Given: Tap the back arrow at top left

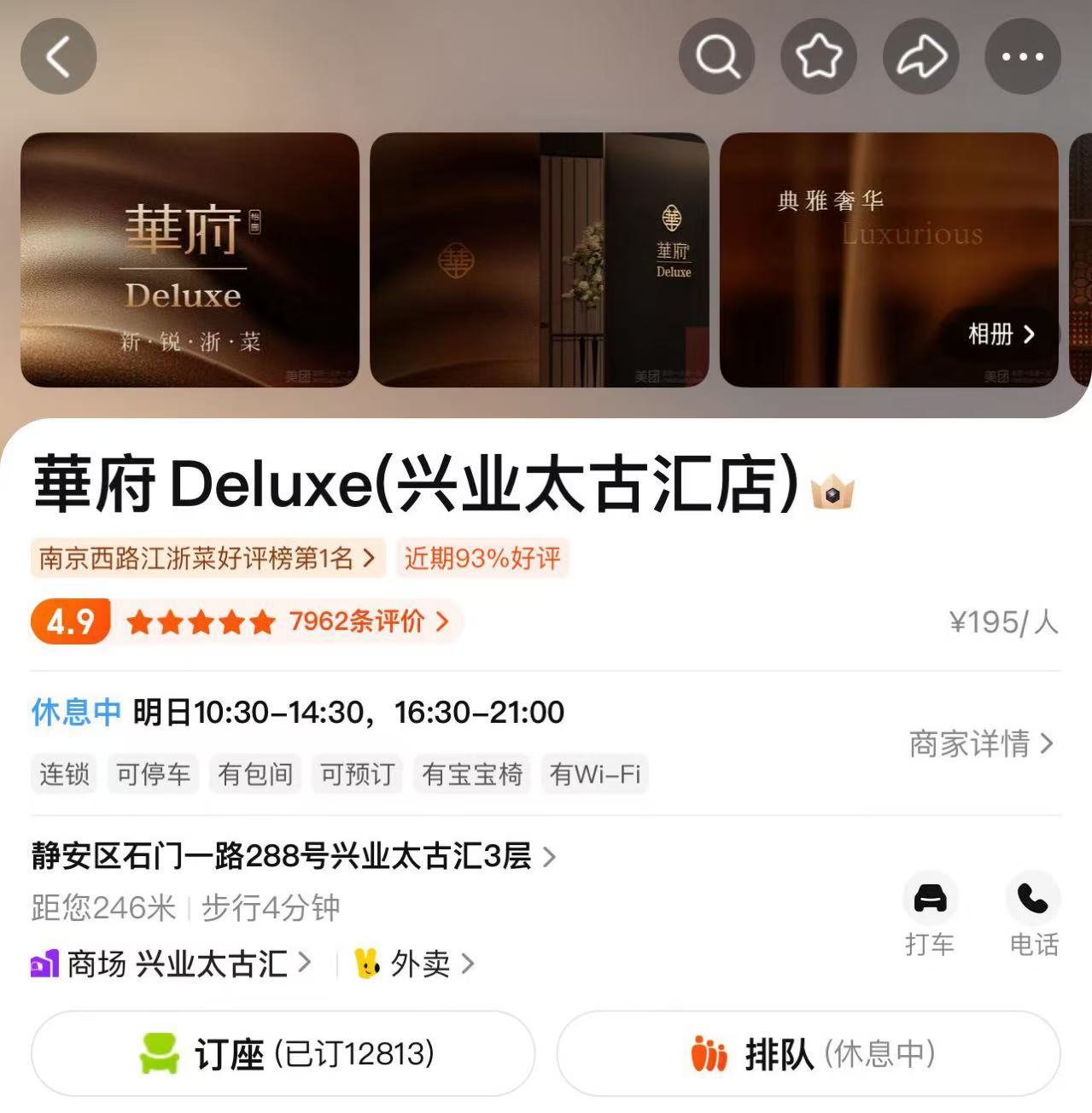Looking at the screenshot, I should [58, 56].
